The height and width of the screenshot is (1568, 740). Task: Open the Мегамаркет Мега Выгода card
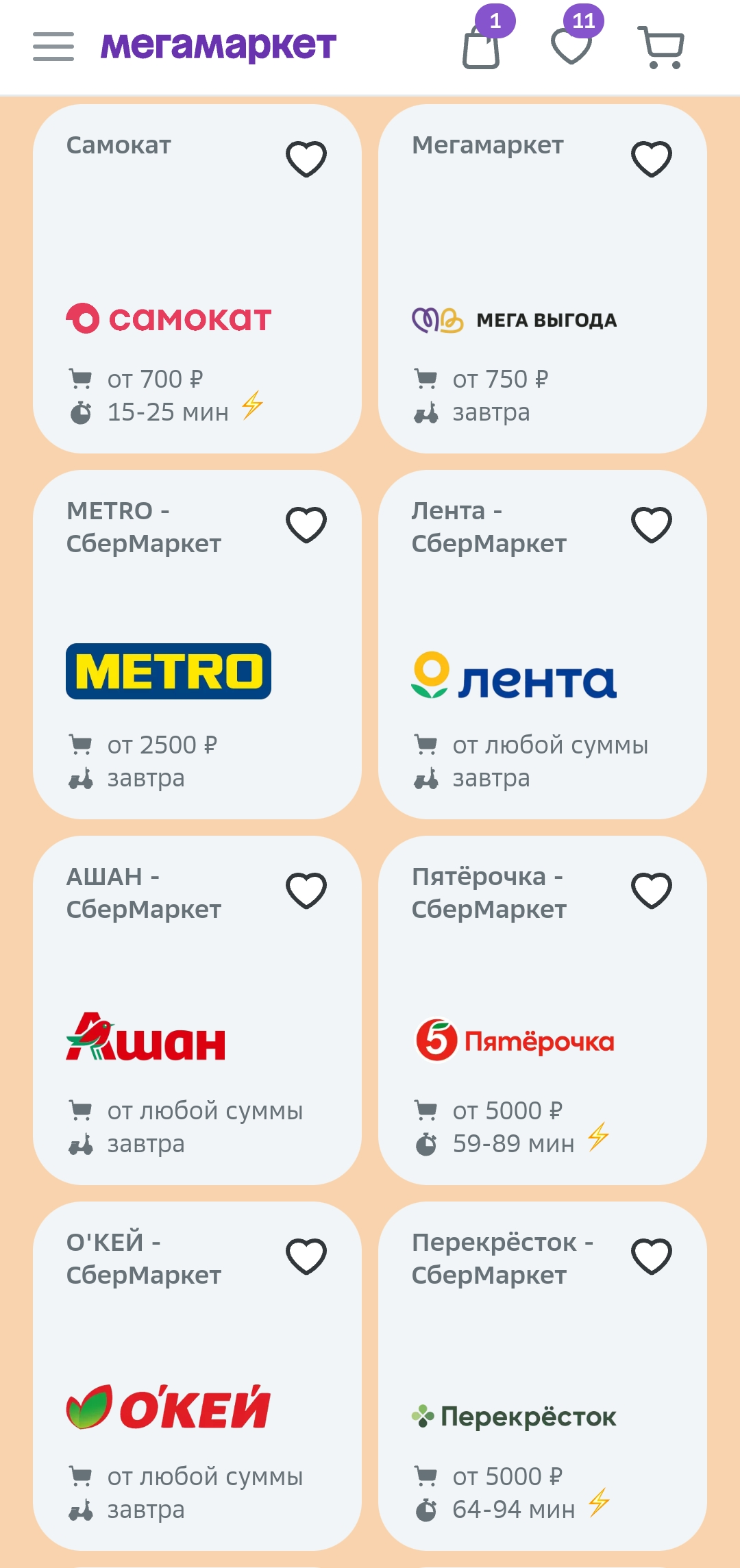click(x=543, y=279)
